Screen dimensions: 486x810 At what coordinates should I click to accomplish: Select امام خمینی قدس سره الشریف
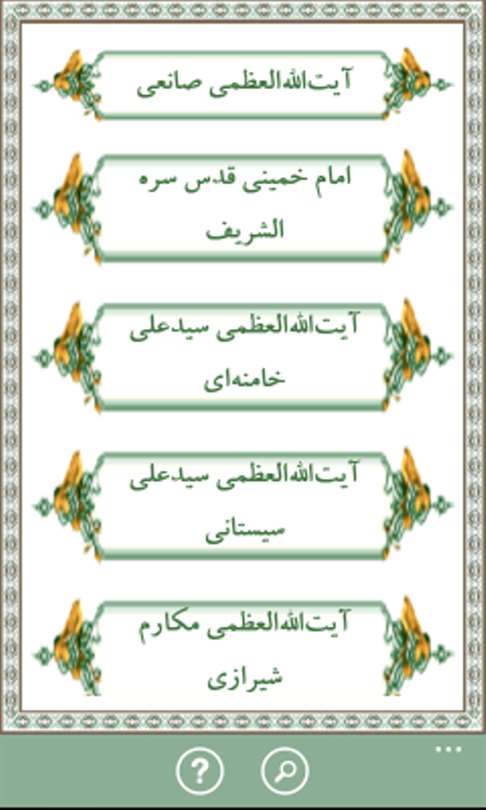point(243,208)
